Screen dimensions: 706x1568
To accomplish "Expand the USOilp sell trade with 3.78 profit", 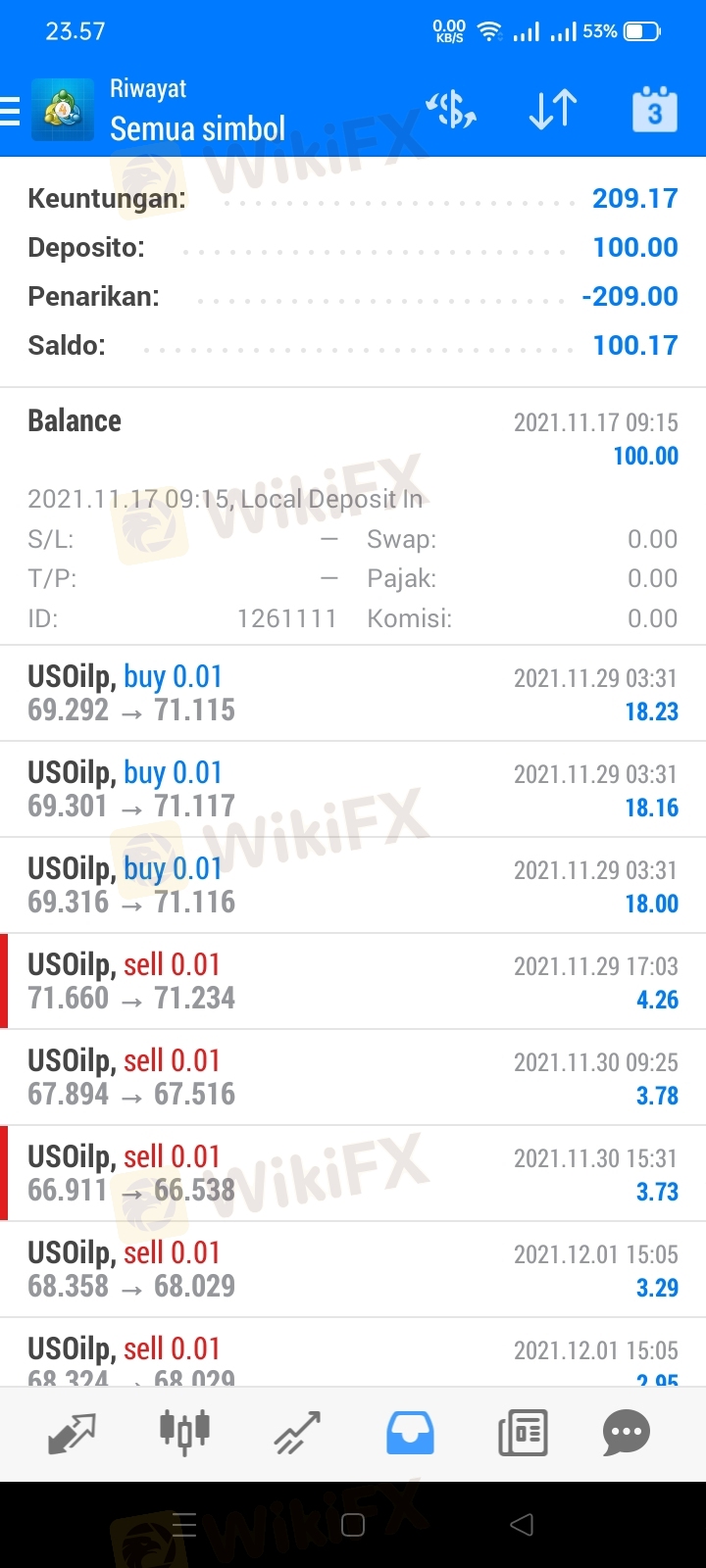I will point(353,1077).
